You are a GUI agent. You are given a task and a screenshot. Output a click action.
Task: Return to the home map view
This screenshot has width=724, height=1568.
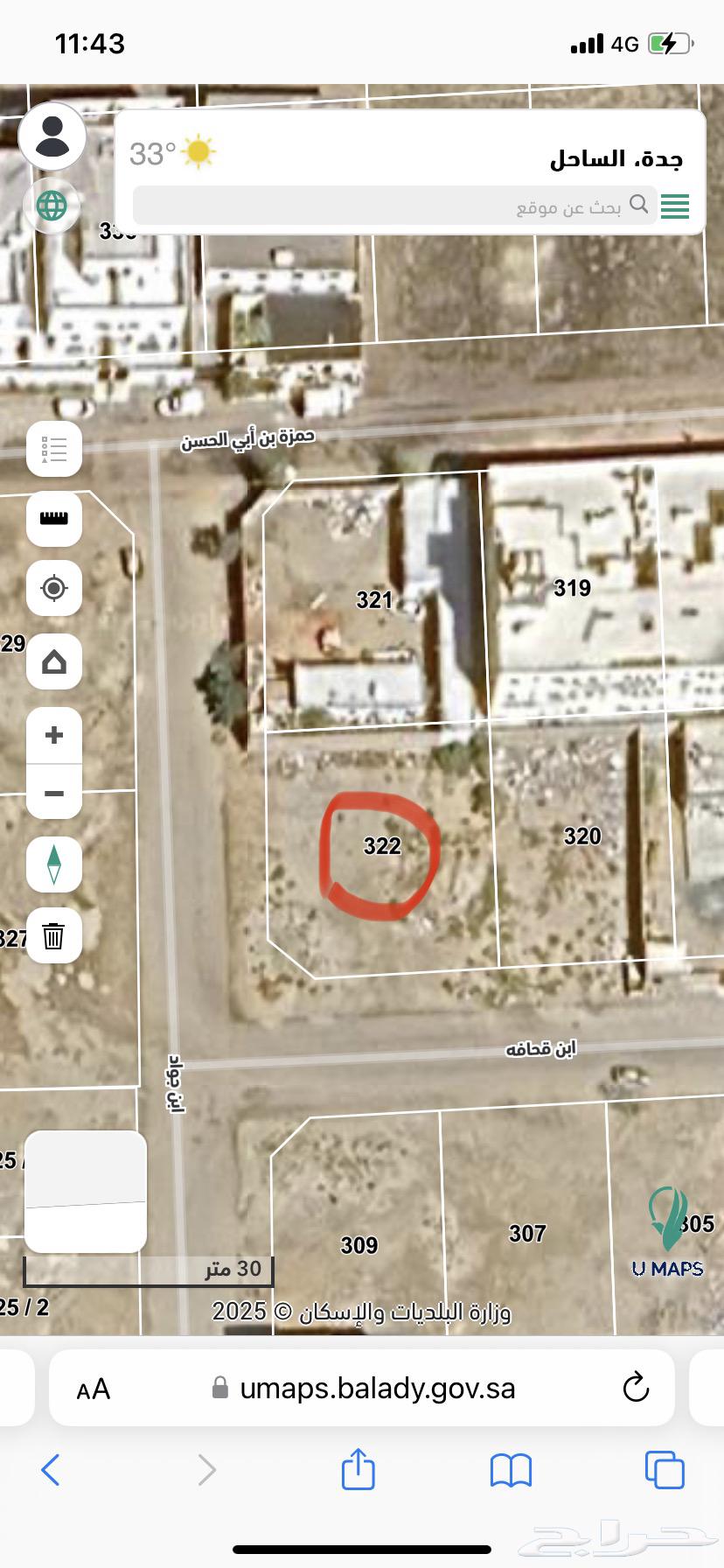click(x=54, y=661)
